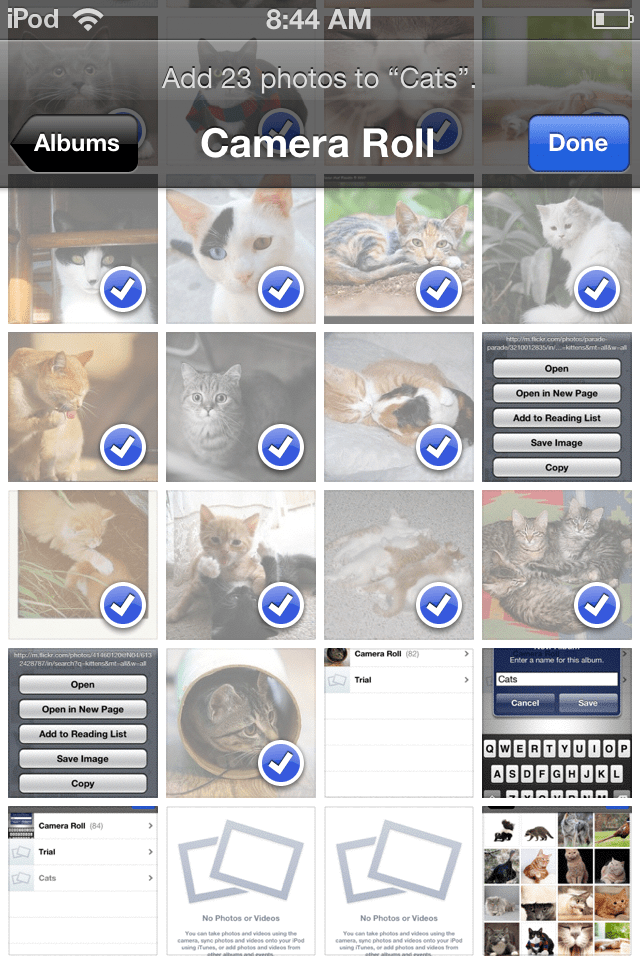Select the screenshot listing Camera Roll, Trial, Cats
Screen dimensions: 640x960
point(83,880)
